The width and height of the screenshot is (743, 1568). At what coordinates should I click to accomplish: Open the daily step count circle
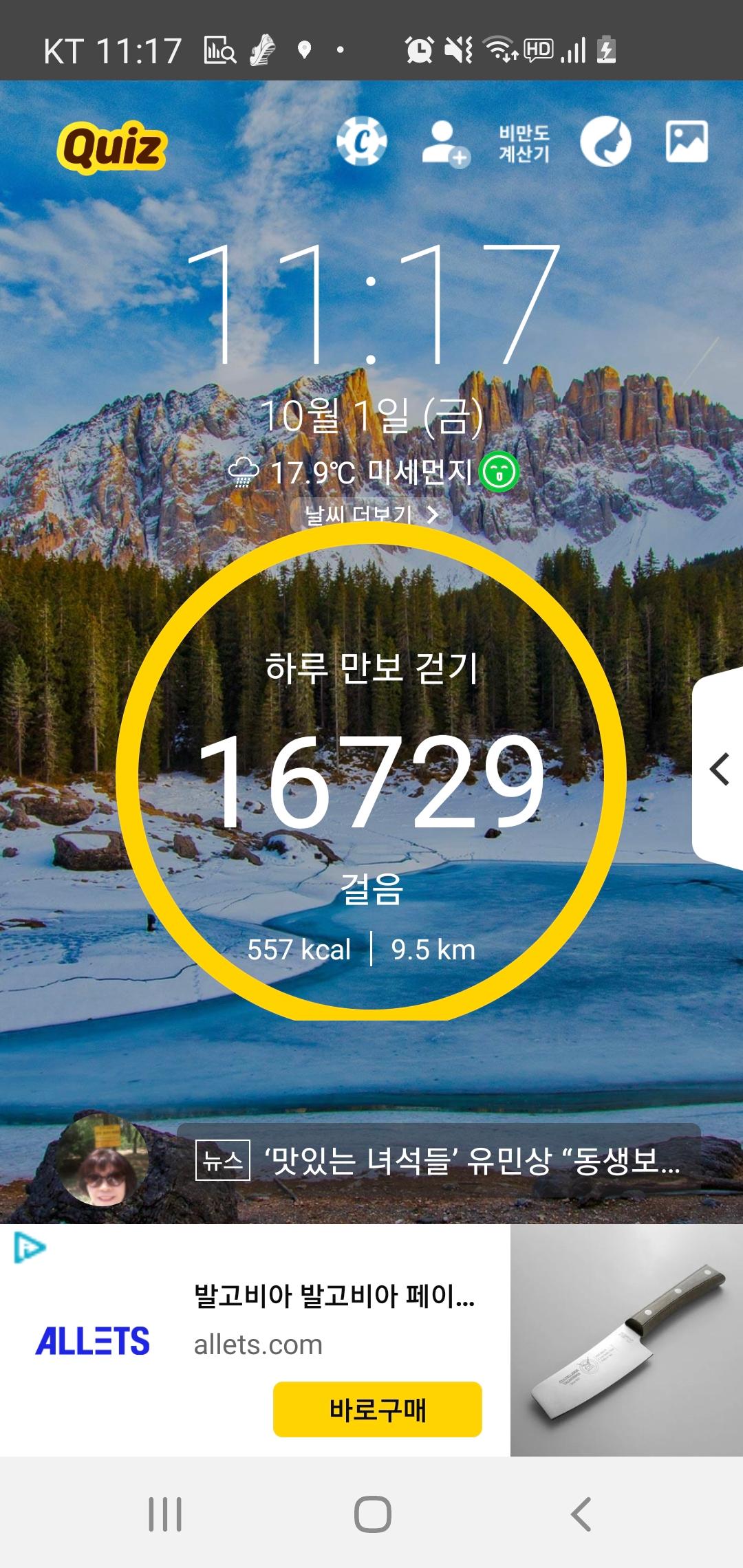pyautogui.click(x=371, y=777)
